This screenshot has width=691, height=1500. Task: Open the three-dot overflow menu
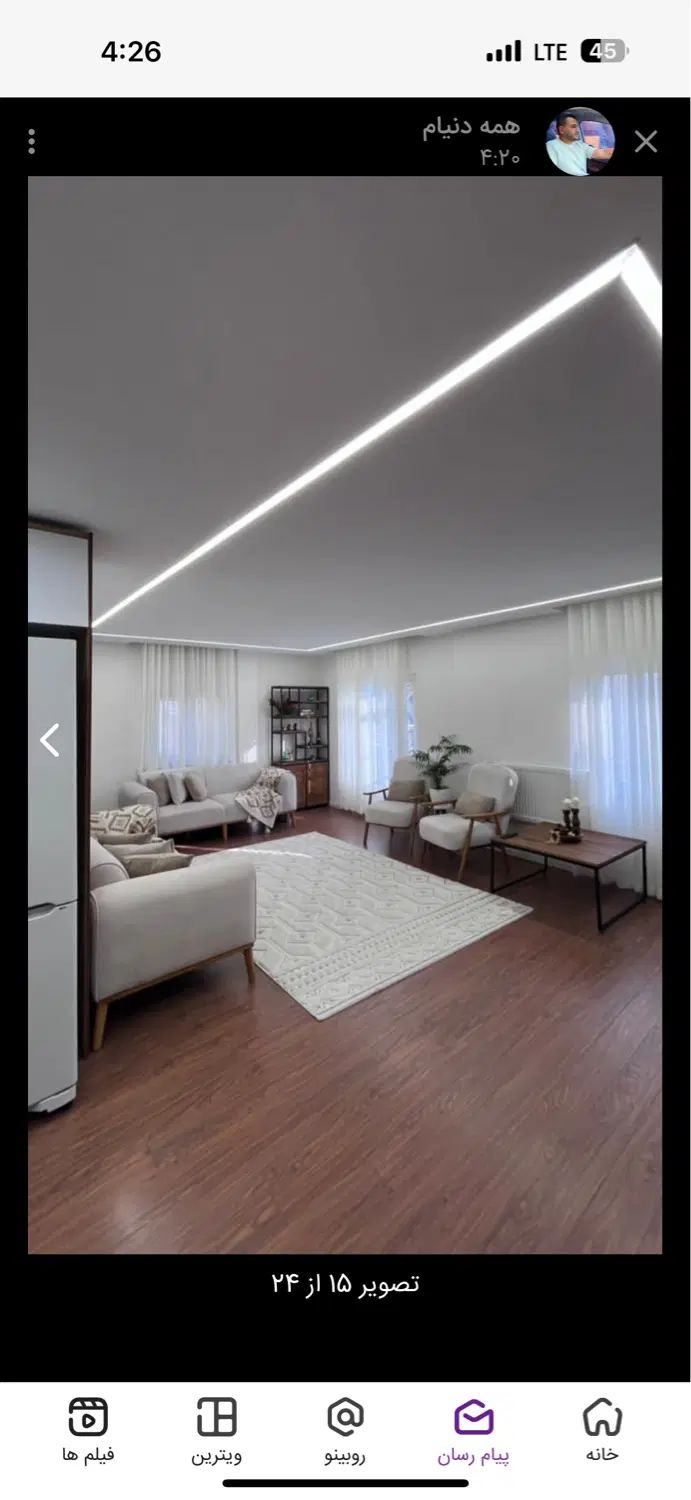32,142
